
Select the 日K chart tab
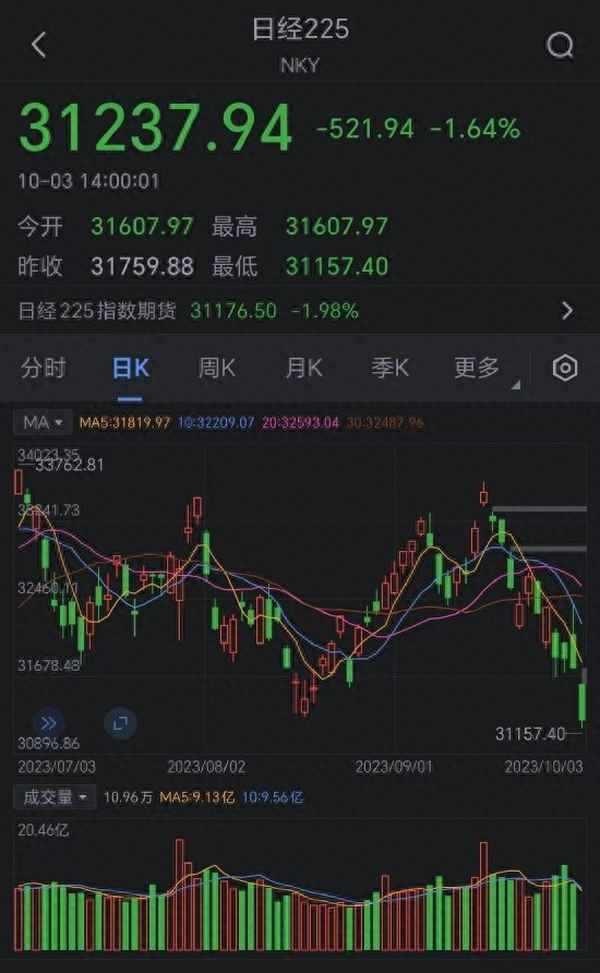click(x=130, y=368)
